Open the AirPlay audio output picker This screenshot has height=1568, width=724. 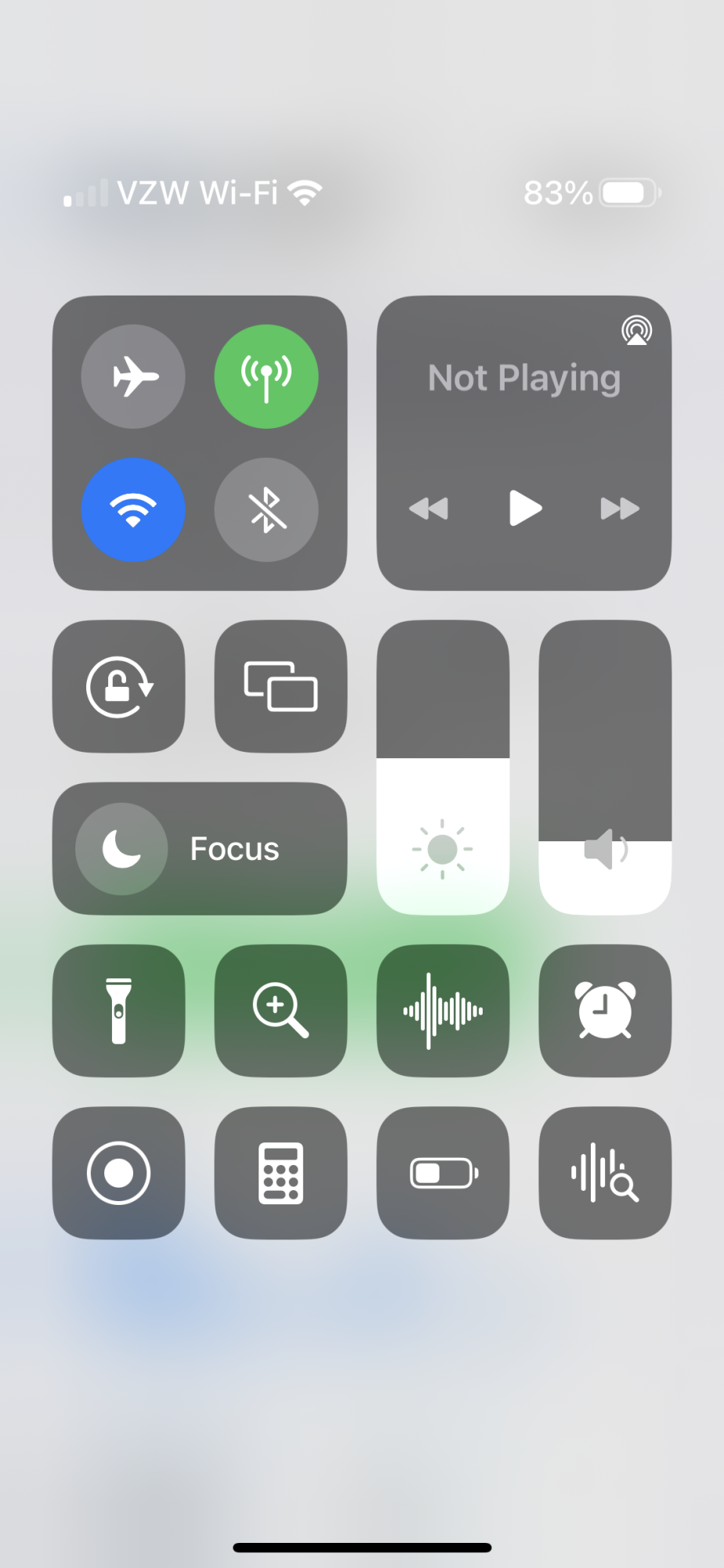pyautogui.click(x=636, y=331)
